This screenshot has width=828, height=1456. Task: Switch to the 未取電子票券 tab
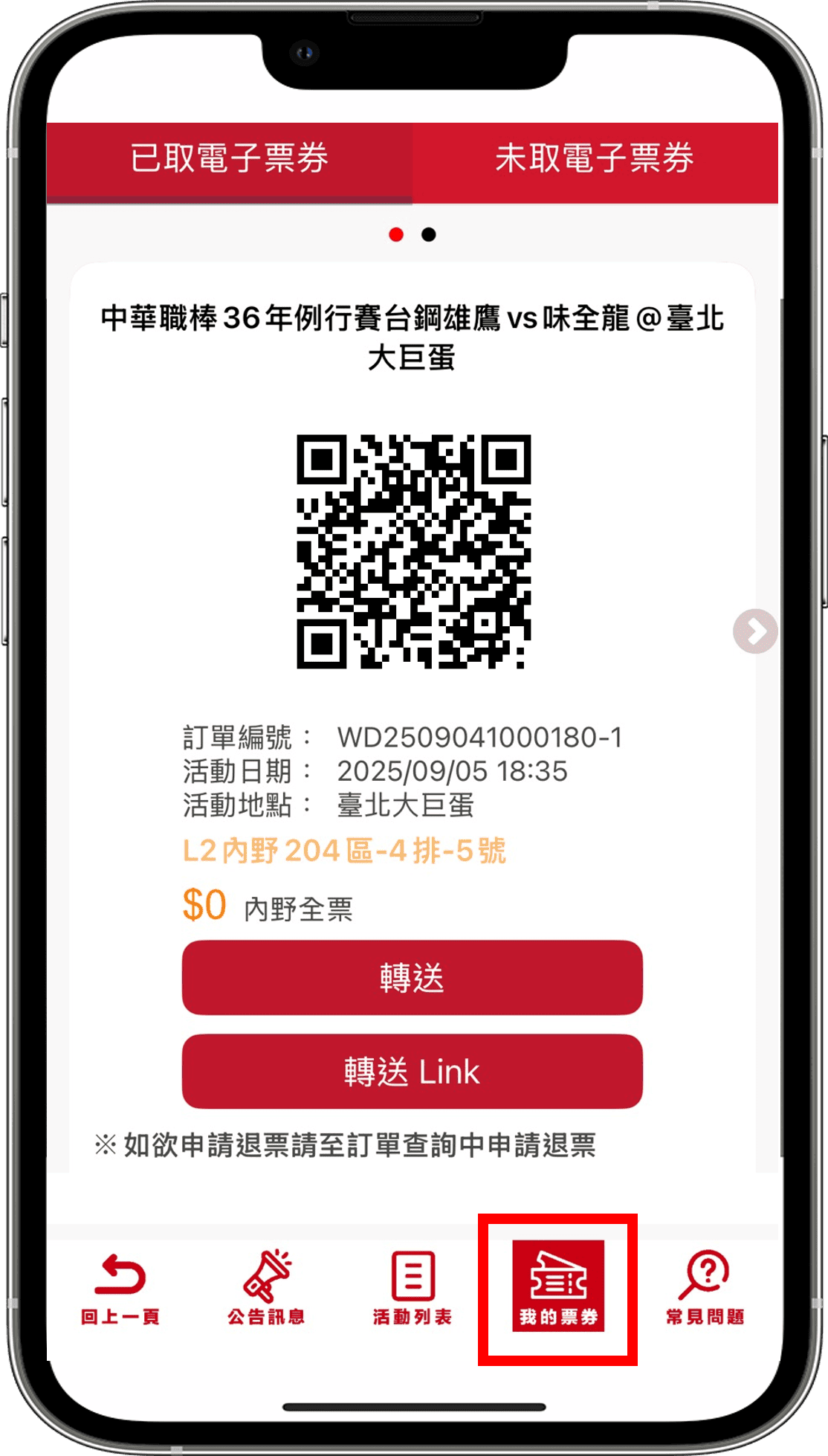point(595,160)
